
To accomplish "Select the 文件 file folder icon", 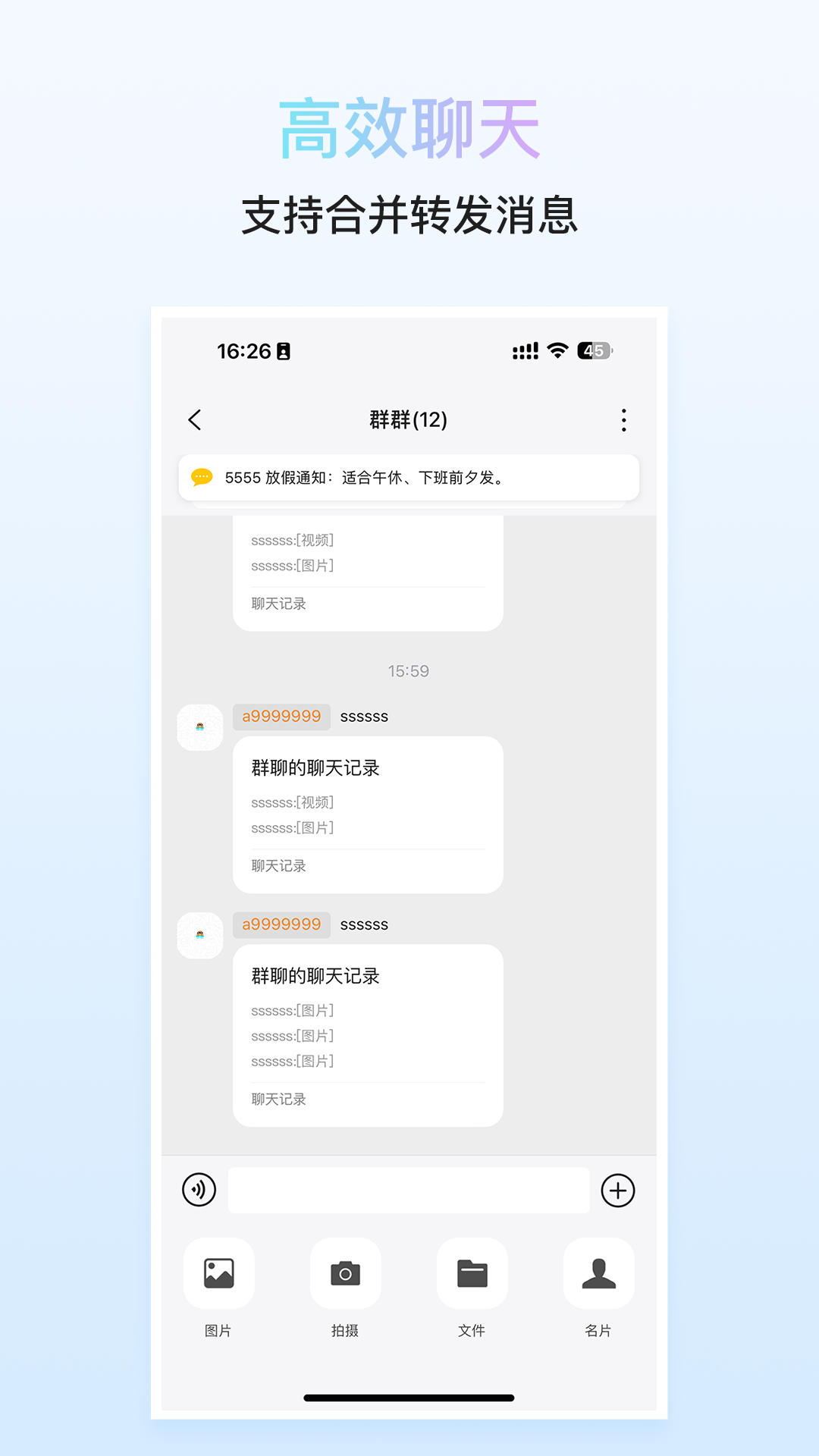I will [472, 1272].
